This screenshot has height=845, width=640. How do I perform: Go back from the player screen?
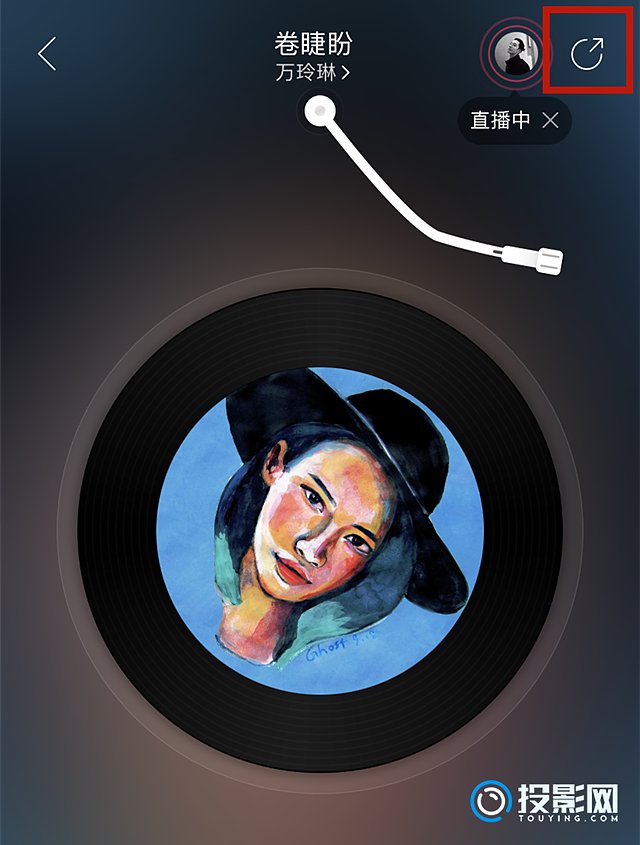coord(47,54)
